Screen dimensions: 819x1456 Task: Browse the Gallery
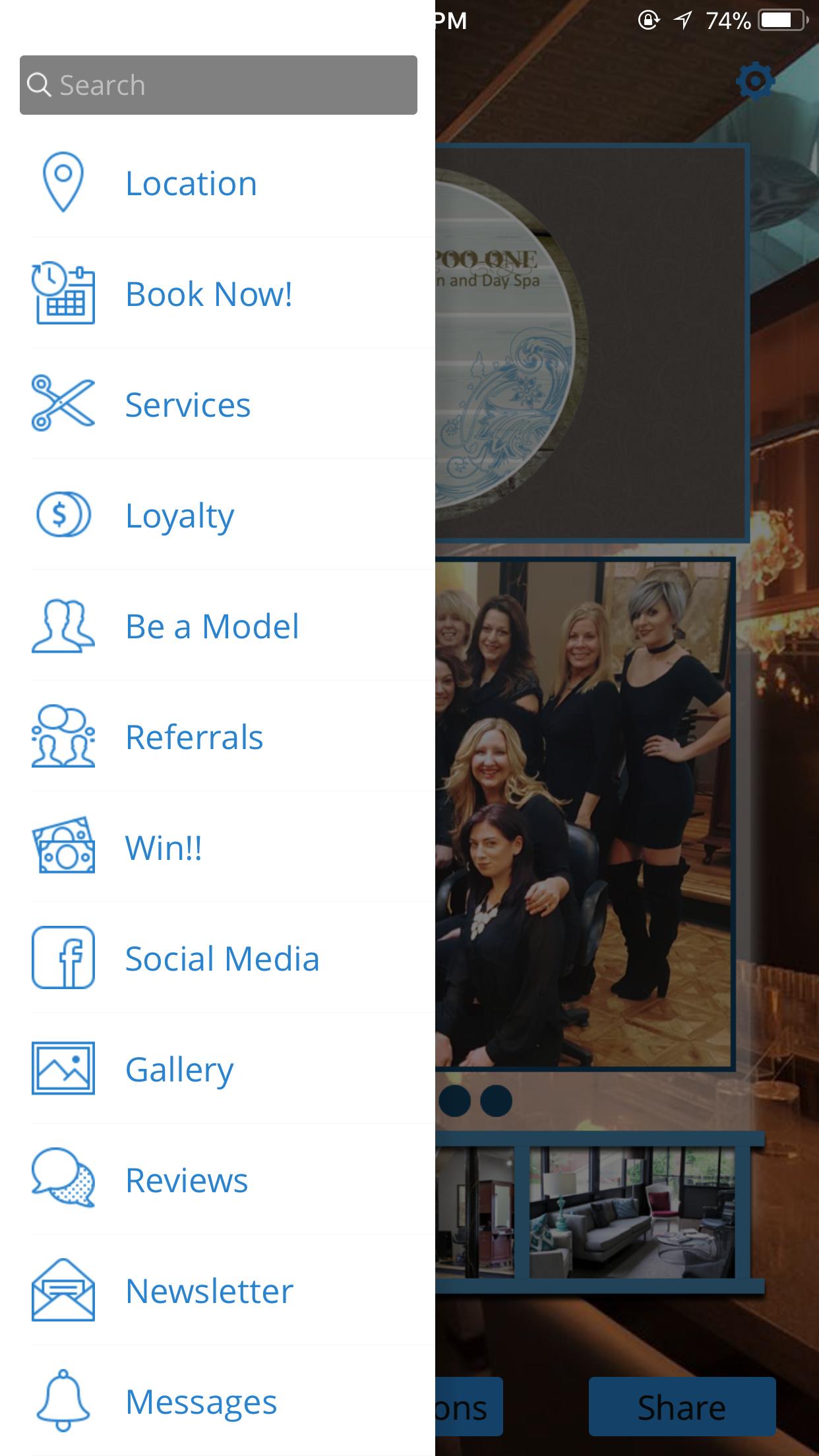(x=179, y=1070)
